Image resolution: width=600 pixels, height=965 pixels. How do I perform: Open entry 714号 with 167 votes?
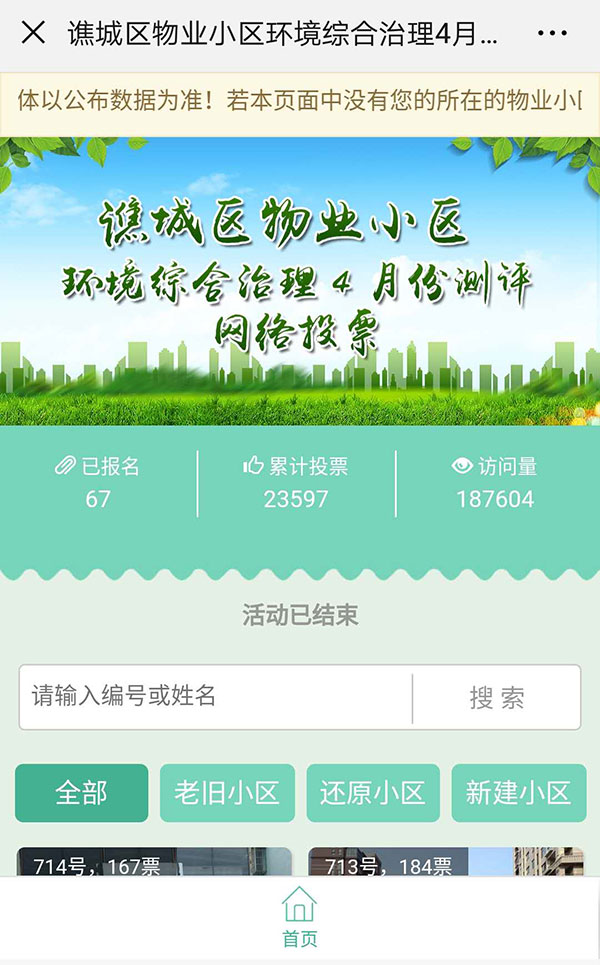tap(154, 862)
